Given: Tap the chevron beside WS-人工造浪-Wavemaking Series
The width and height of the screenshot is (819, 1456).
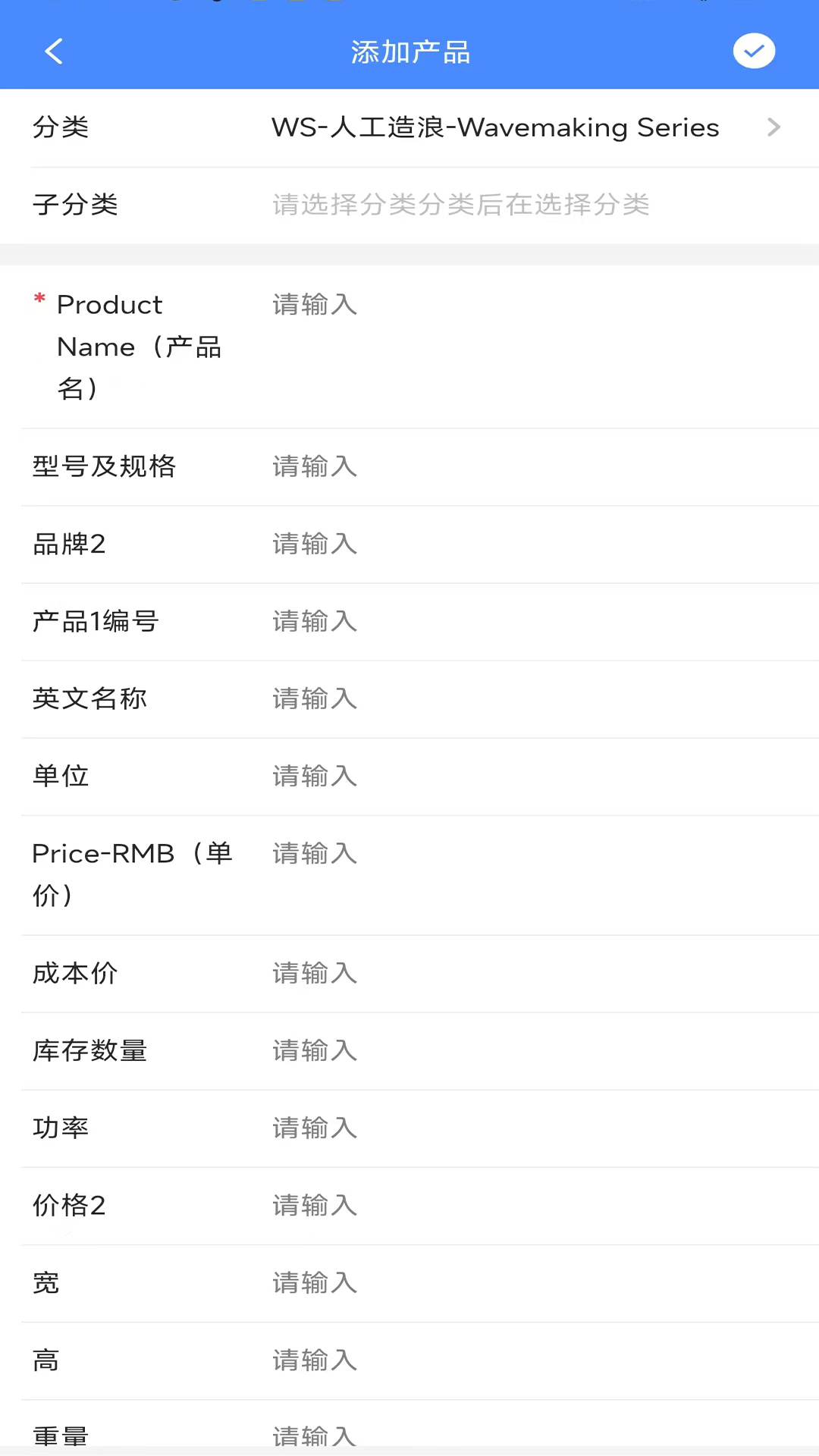Looking at the screenshot, I should [773, 127].
